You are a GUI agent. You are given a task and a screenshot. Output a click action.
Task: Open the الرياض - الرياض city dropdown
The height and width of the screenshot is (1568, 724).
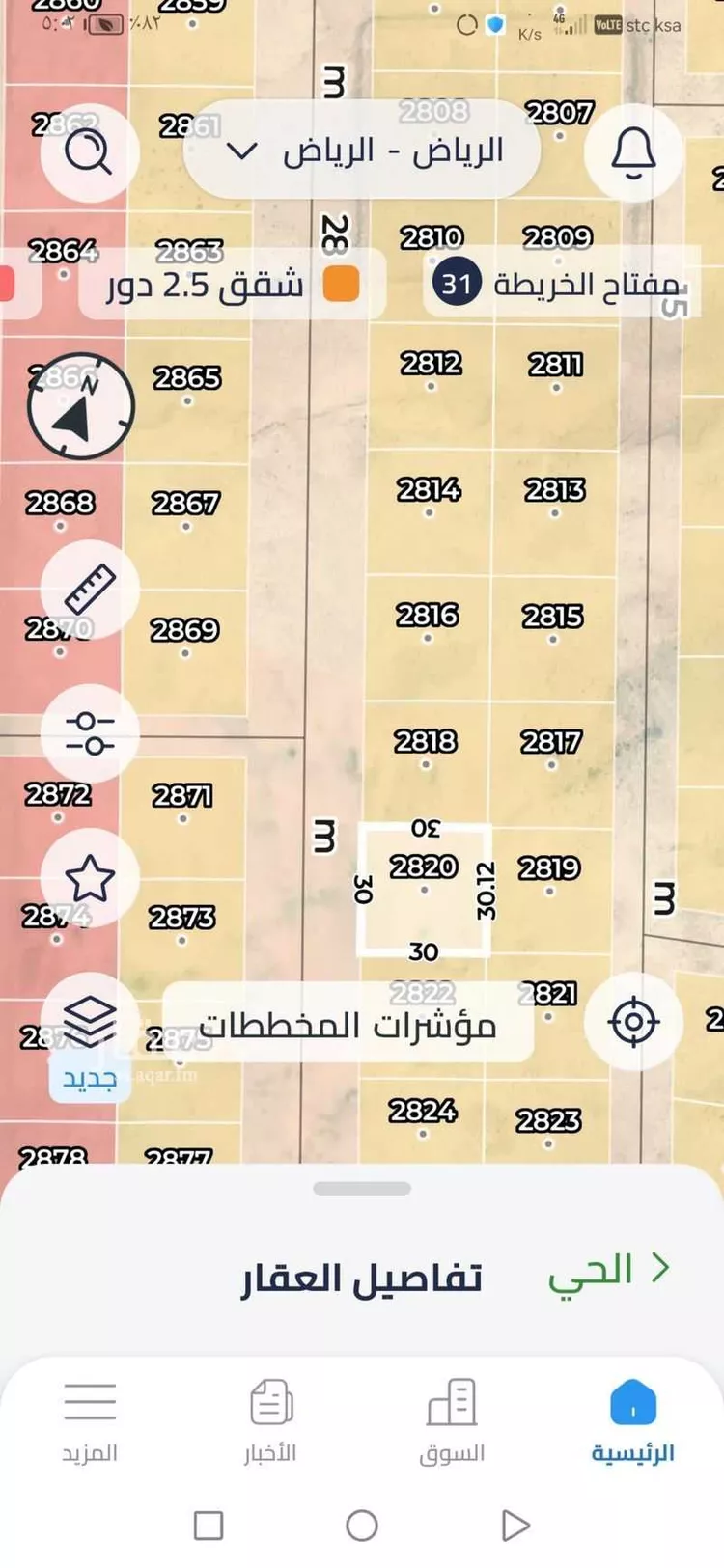coord(362,151)
